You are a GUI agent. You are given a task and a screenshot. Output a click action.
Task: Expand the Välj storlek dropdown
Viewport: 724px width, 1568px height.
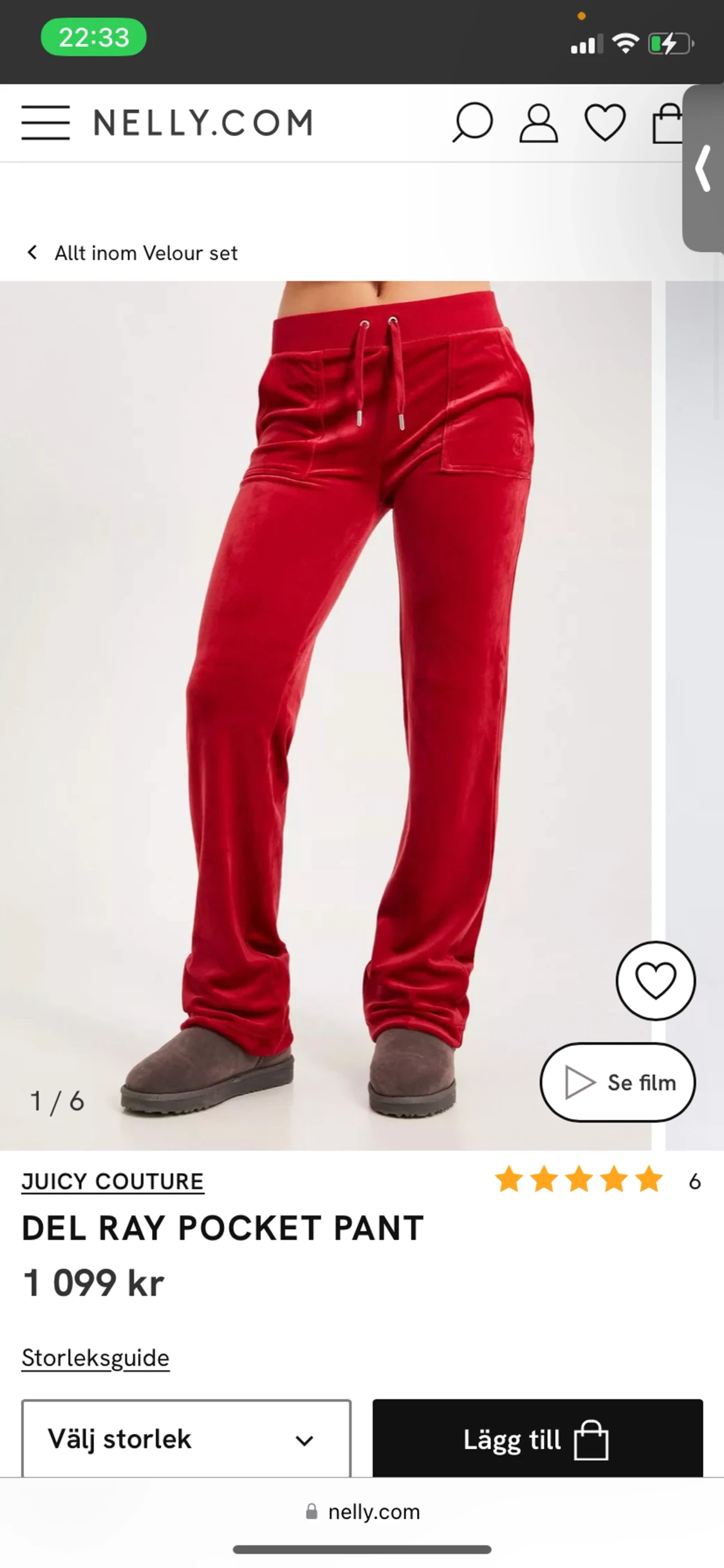coord(186,1439)
